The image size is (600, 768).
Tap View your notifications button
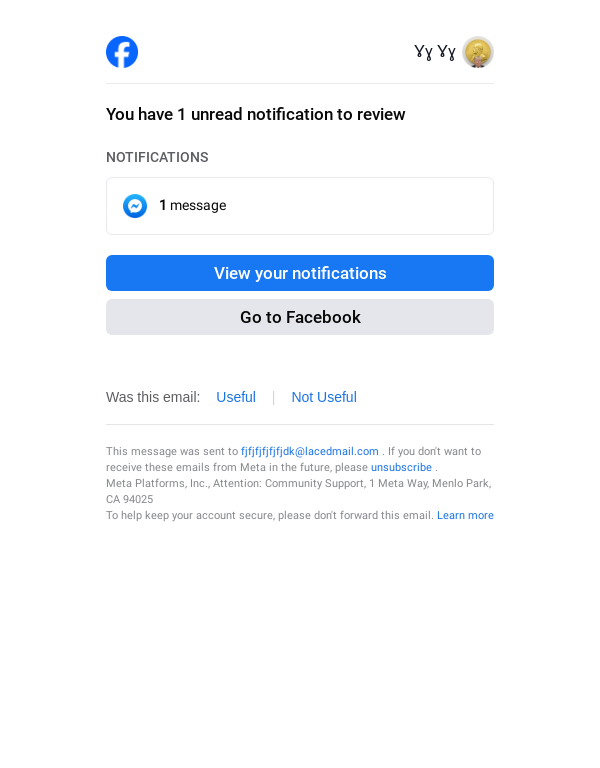[300, 273]
